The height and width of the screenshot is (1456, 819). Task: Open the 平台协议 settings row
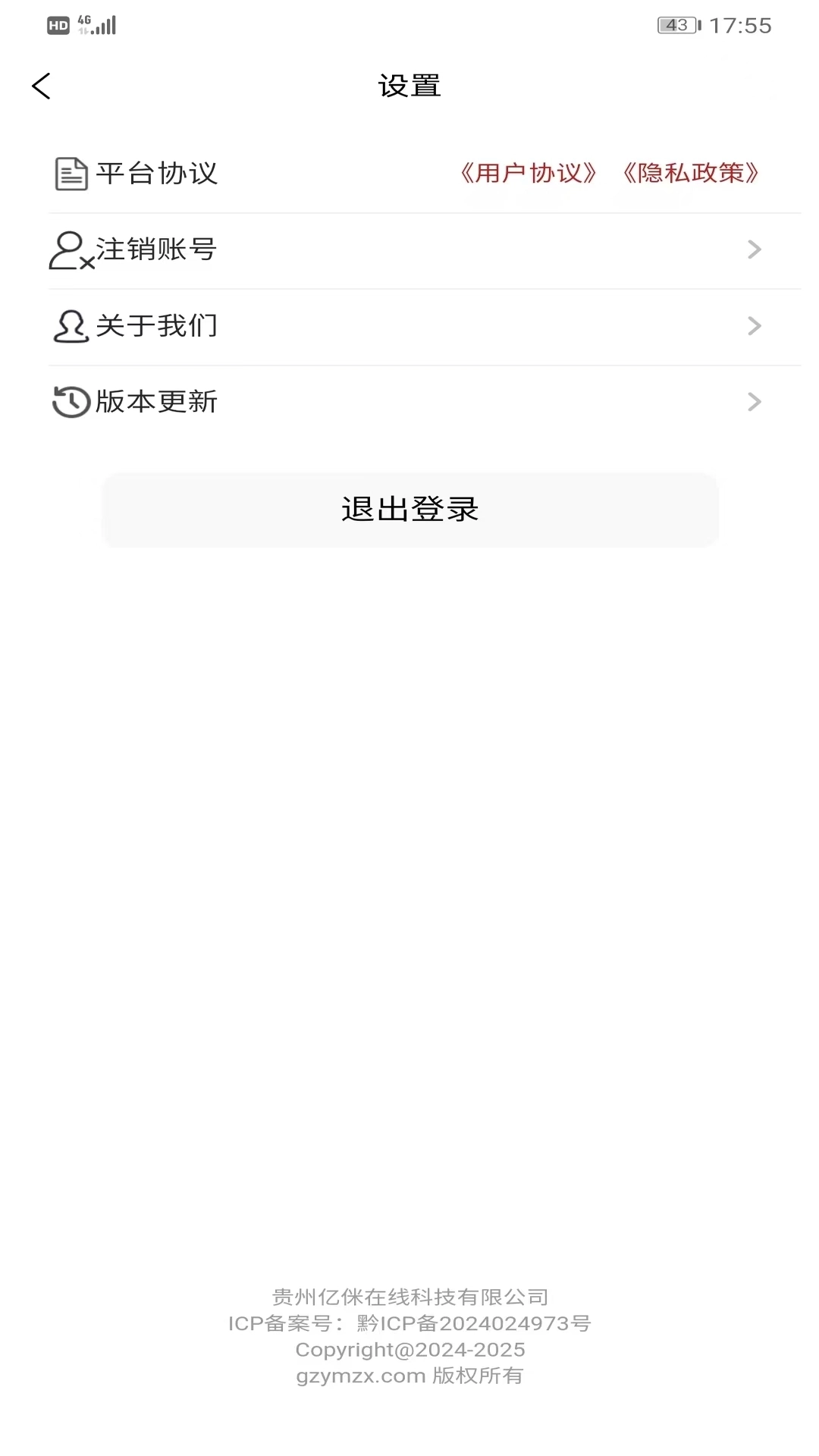(157, 173)
